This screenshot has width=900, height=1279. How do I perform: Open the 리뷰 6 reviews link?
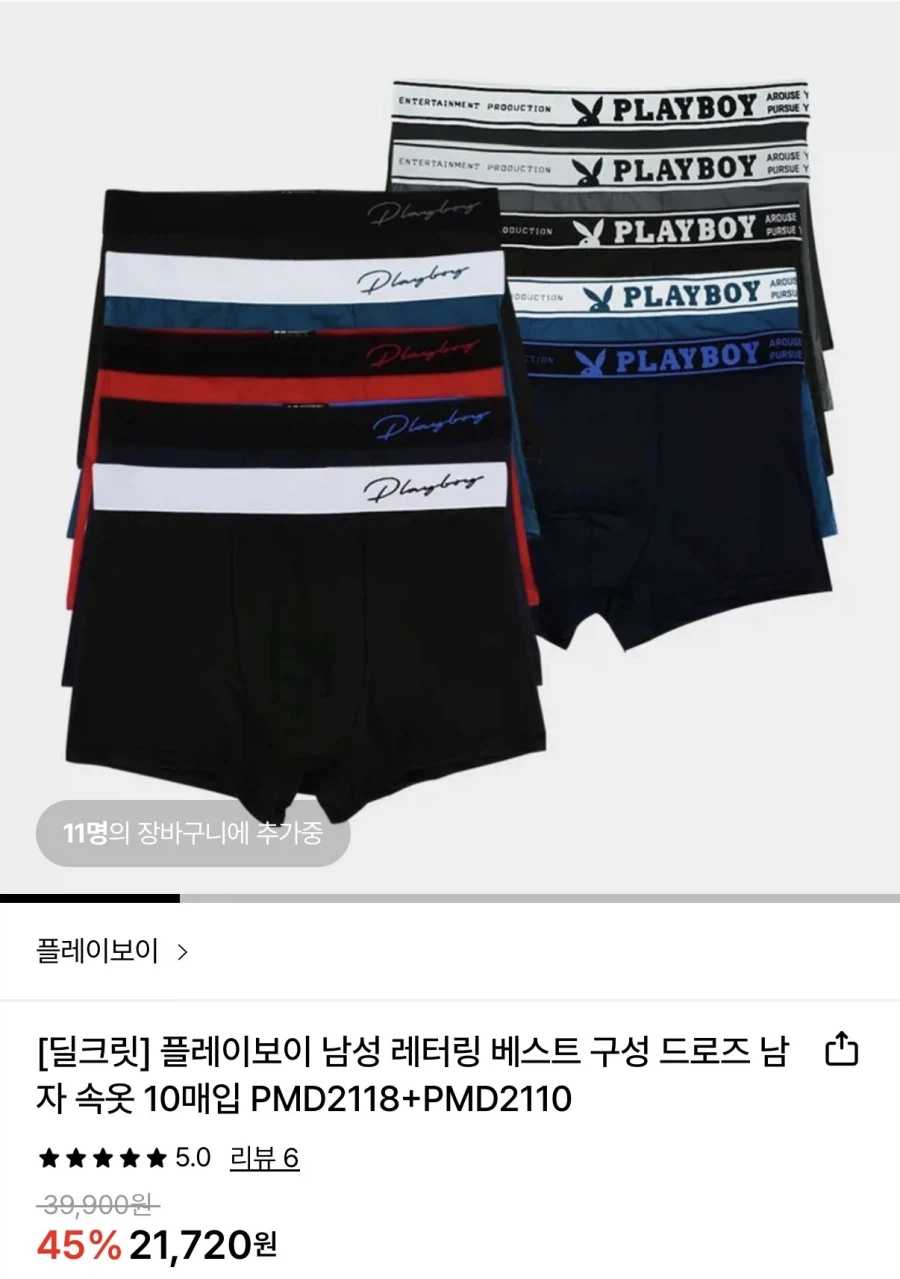point(266,1157)
